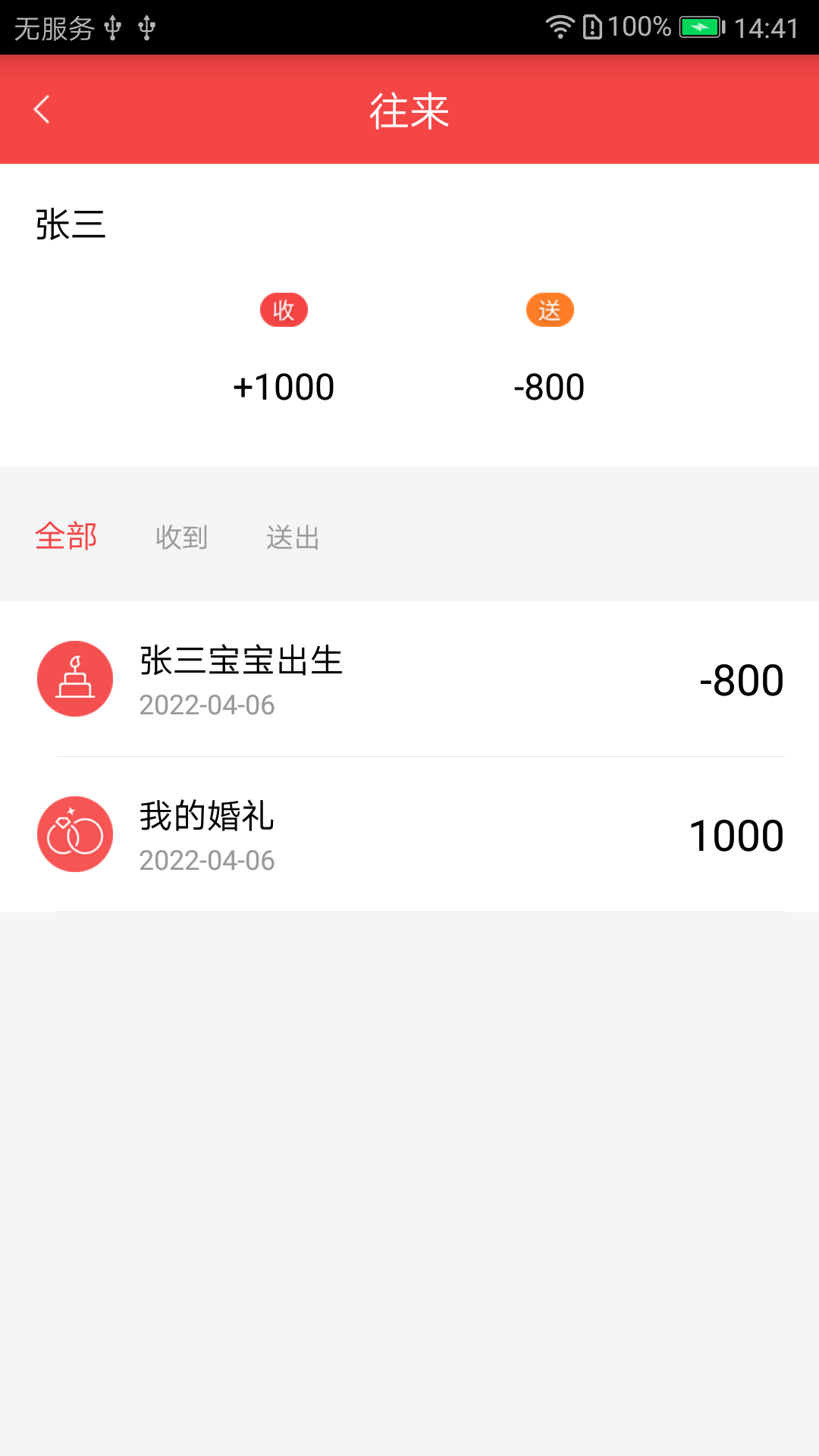Click the green battery level indicator
Viewport: 819px width, 1456px height.
click(x=701, y=25)
